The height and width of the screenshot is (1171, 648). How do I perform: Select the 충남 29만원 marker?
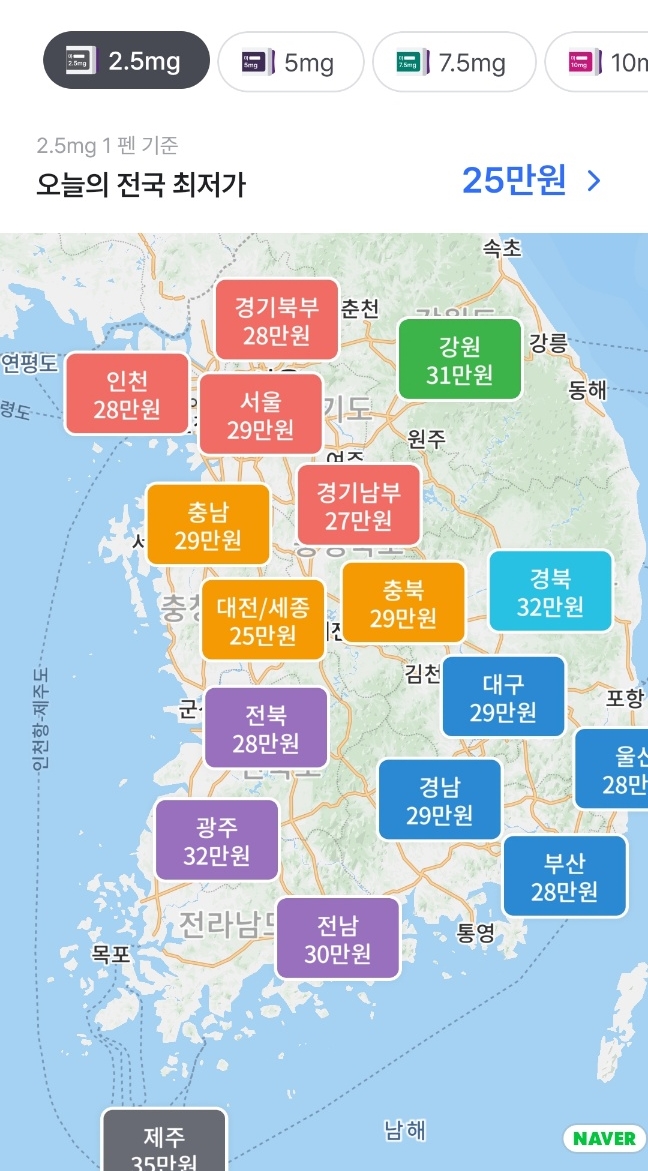click(x=208, y=524)
